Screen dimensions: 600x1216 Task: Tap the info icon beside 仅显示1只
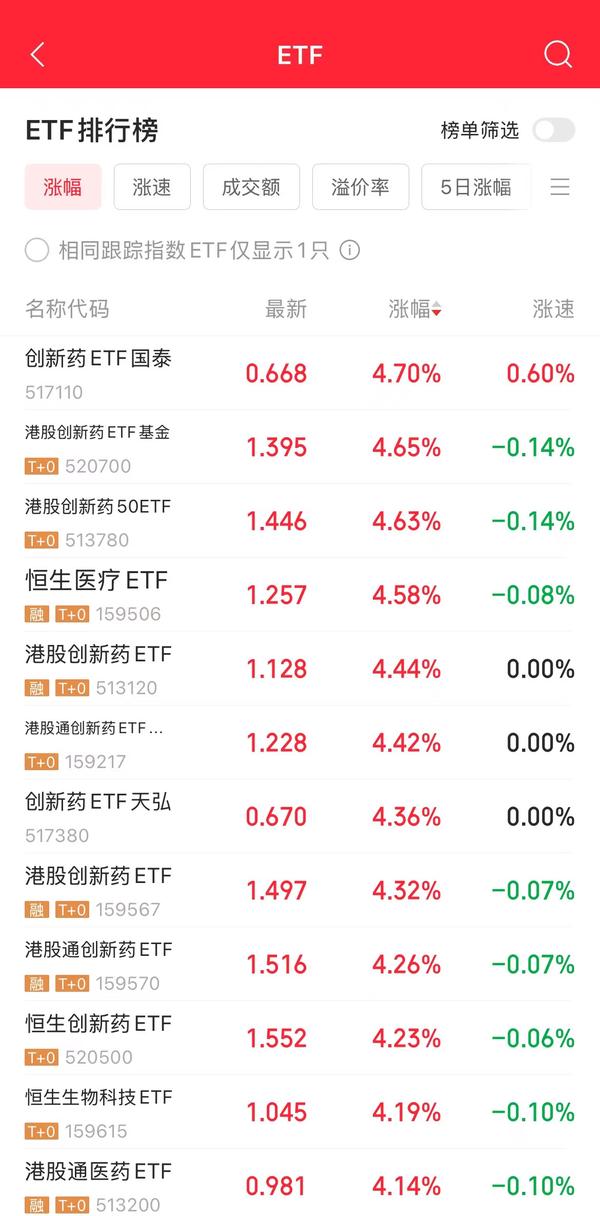click(349, 250)
